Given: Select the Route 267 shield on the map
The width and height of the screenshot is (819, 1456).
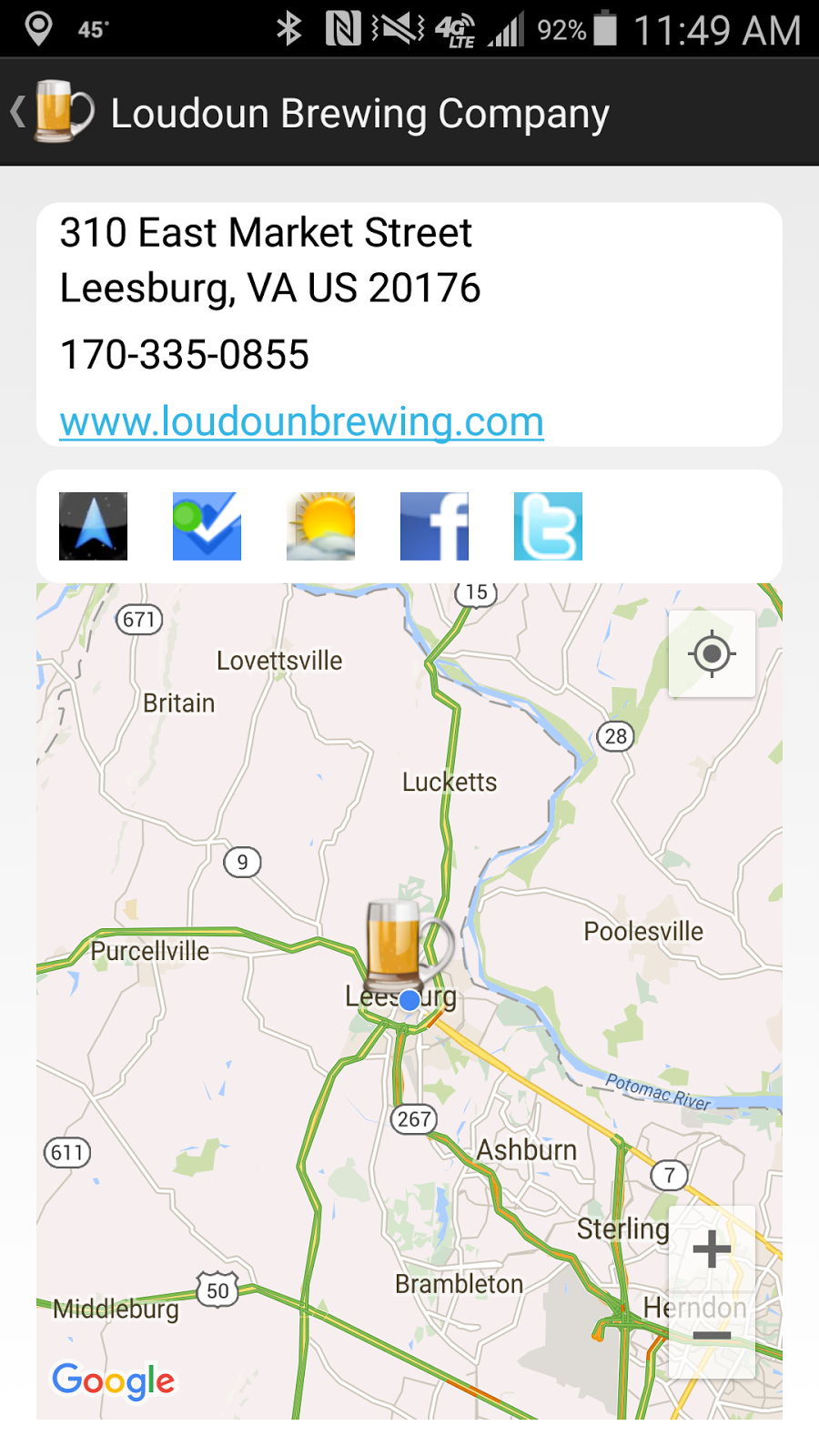Looking at the screenshot, I should point(413,1119).
